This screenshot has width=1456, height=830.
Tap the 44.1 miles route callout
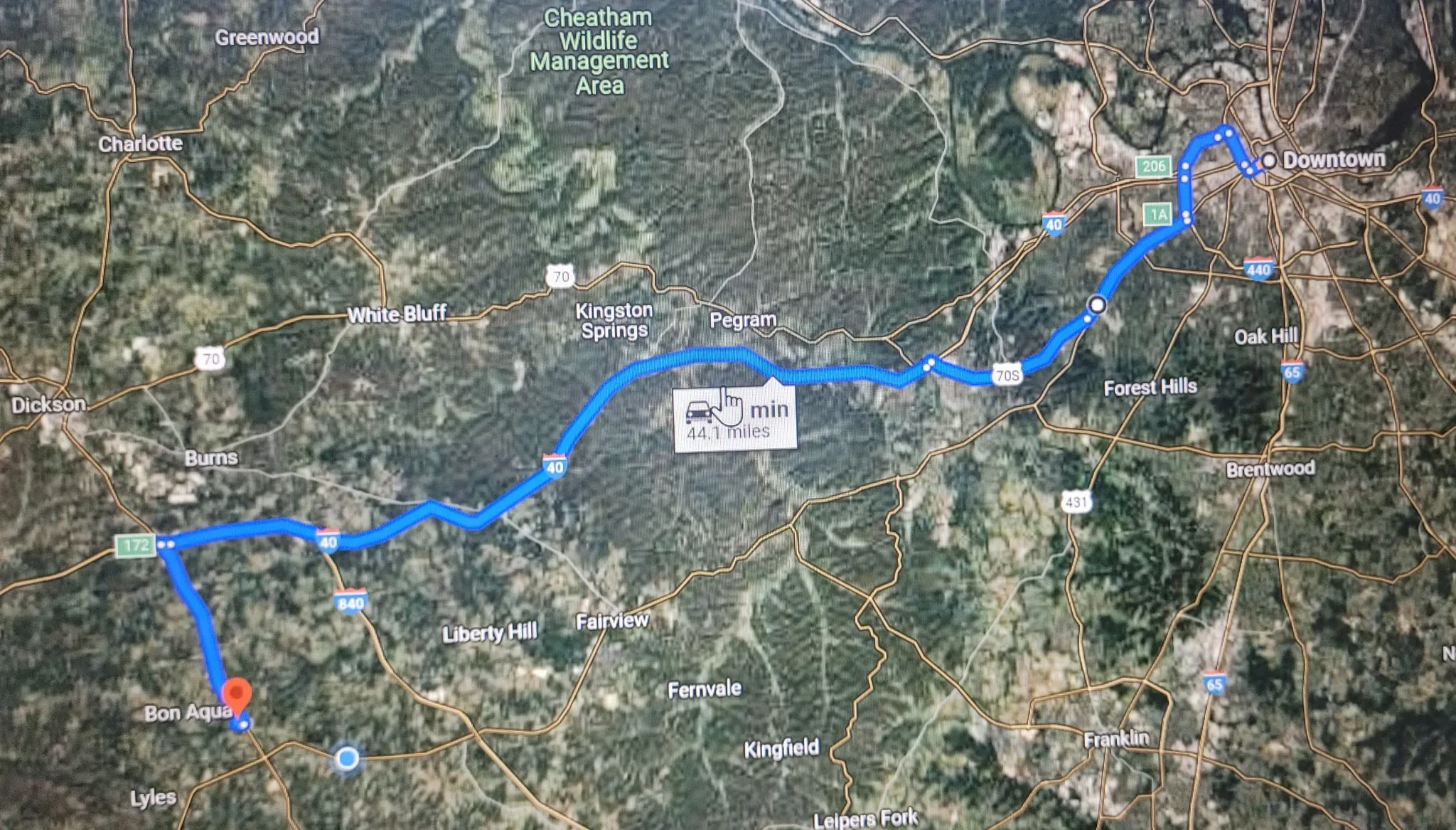pyautogui.click(x=734, y=420)
